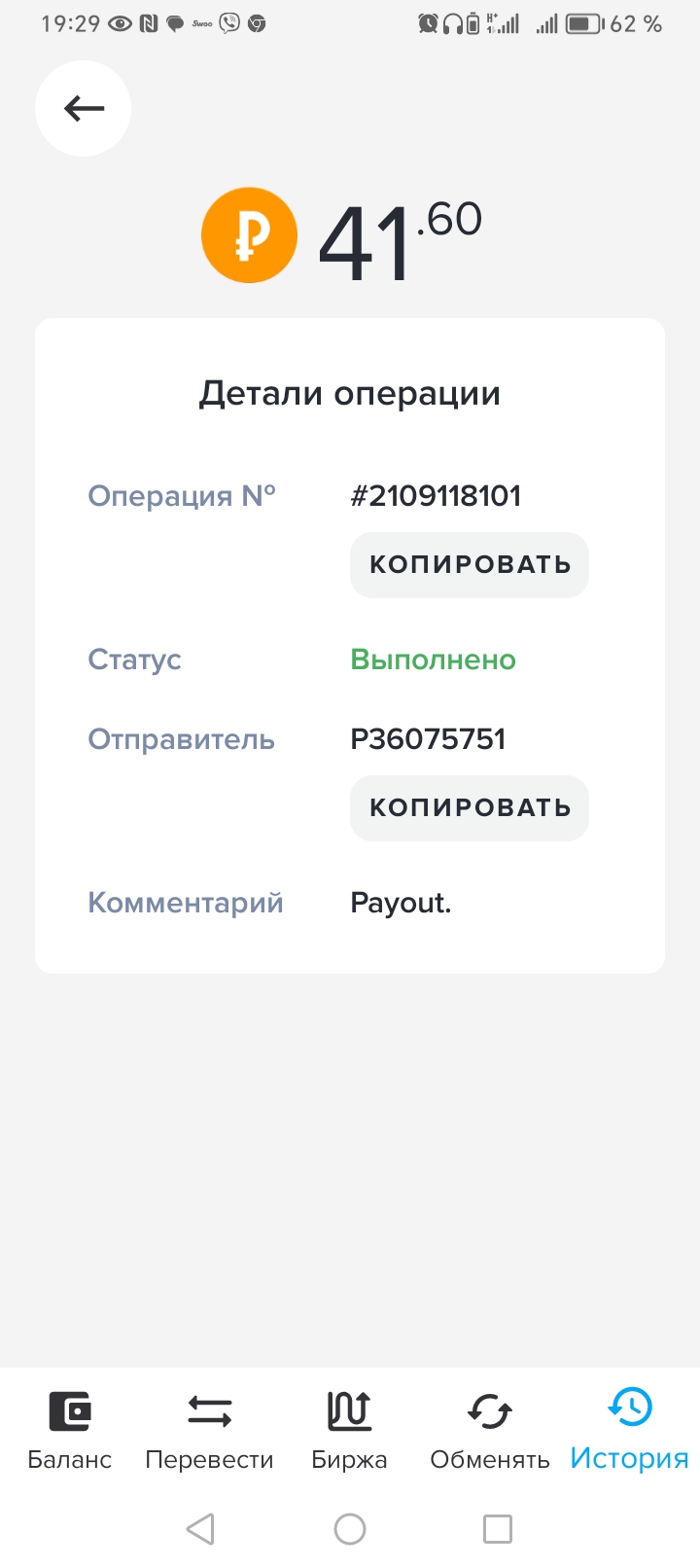This screenshot has width=700, height=1568.
Task: Tap the system home button
Action: point(350,1529)
